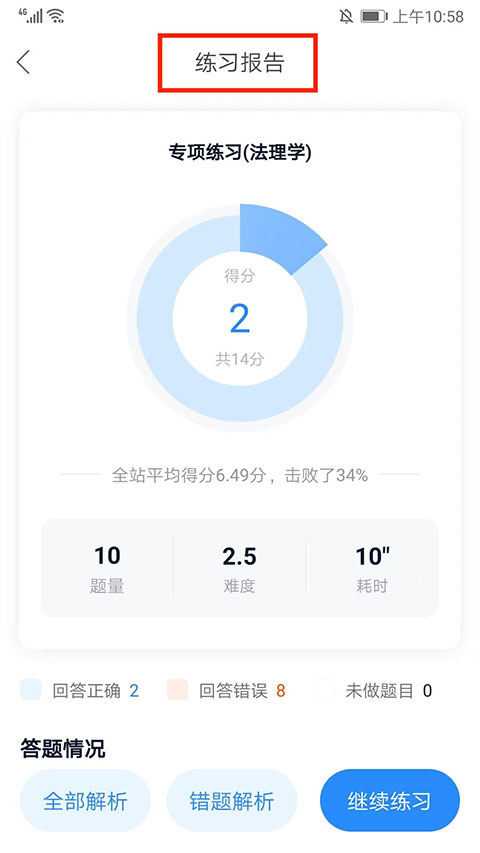Go back using the top-left arrow

pos(23,62)
